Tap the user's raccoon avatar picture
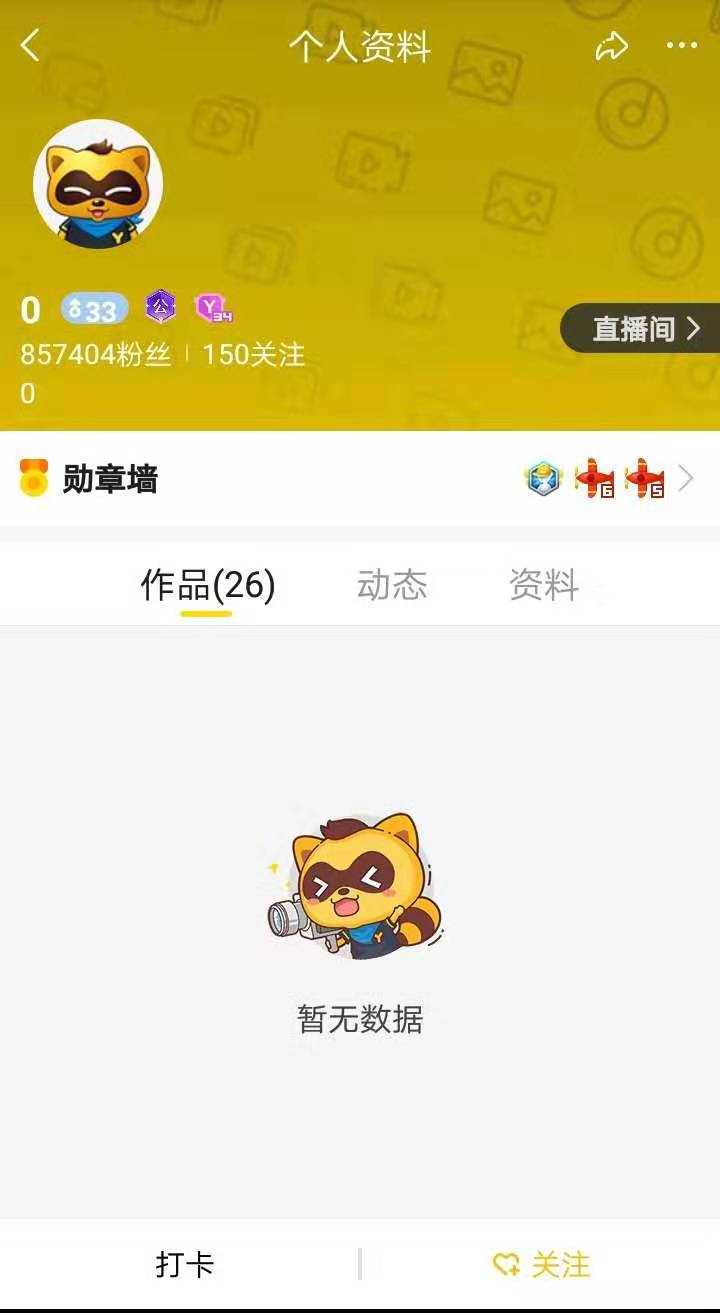 coord(97,182)
